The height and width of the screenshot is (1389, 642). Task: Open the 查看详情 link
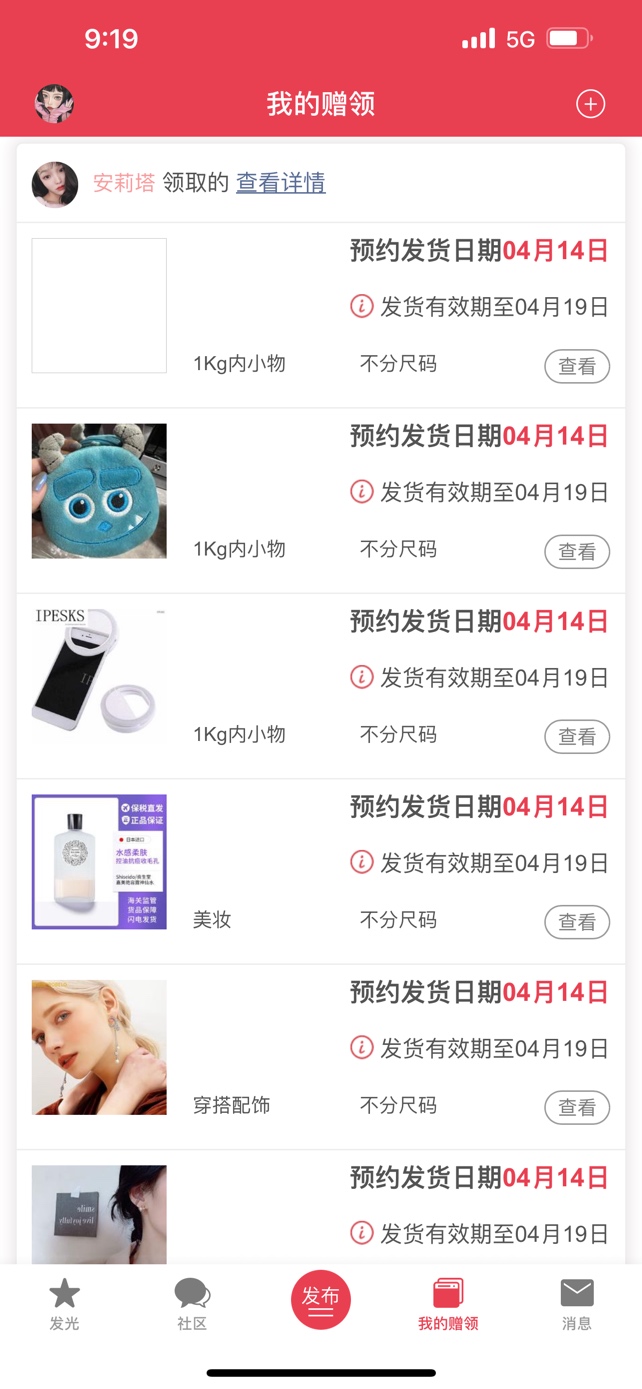[x=280, y=183]
